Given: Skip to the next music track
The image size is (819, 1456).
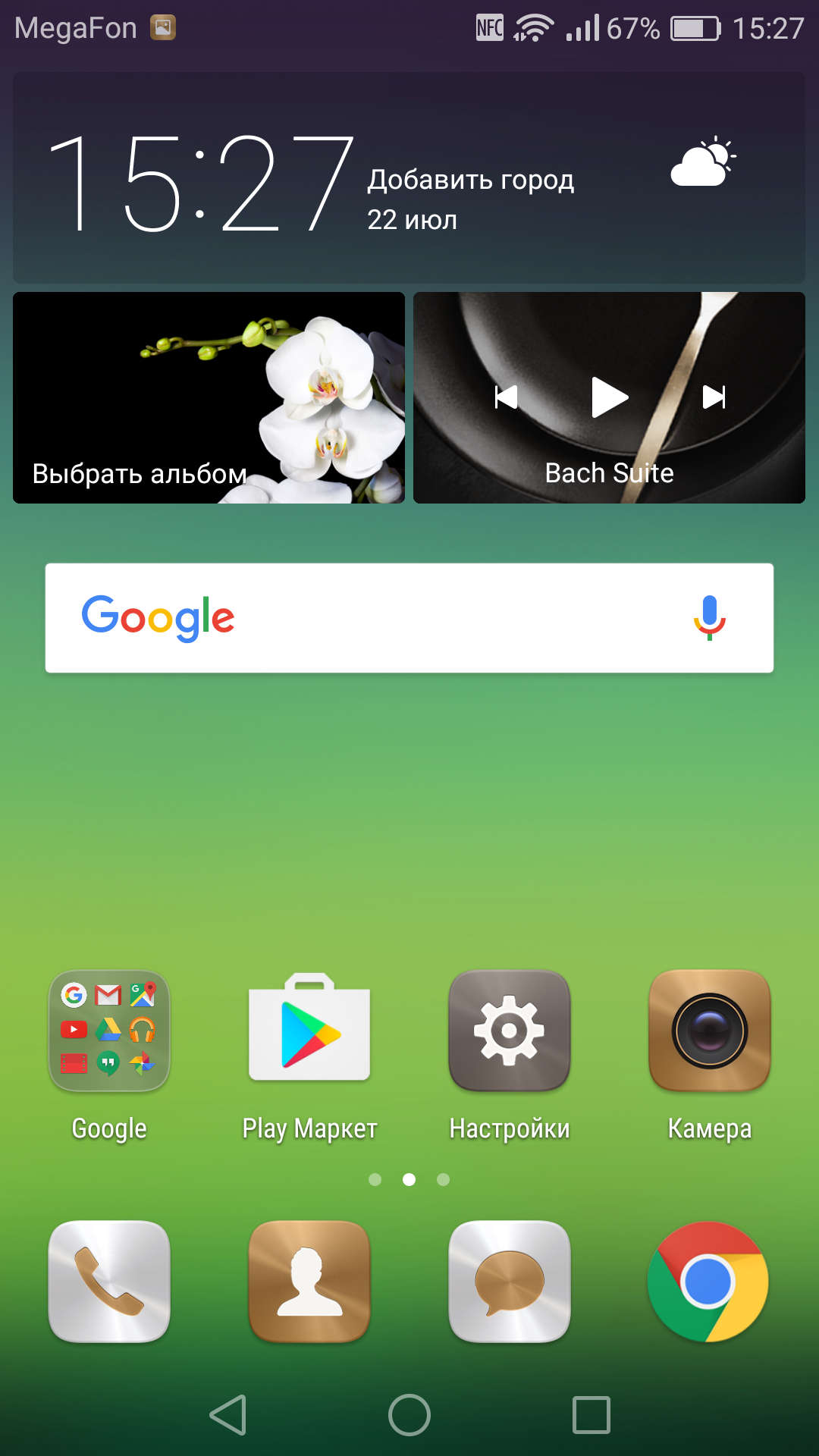Looking at the screenshot, I should point(714,397).
